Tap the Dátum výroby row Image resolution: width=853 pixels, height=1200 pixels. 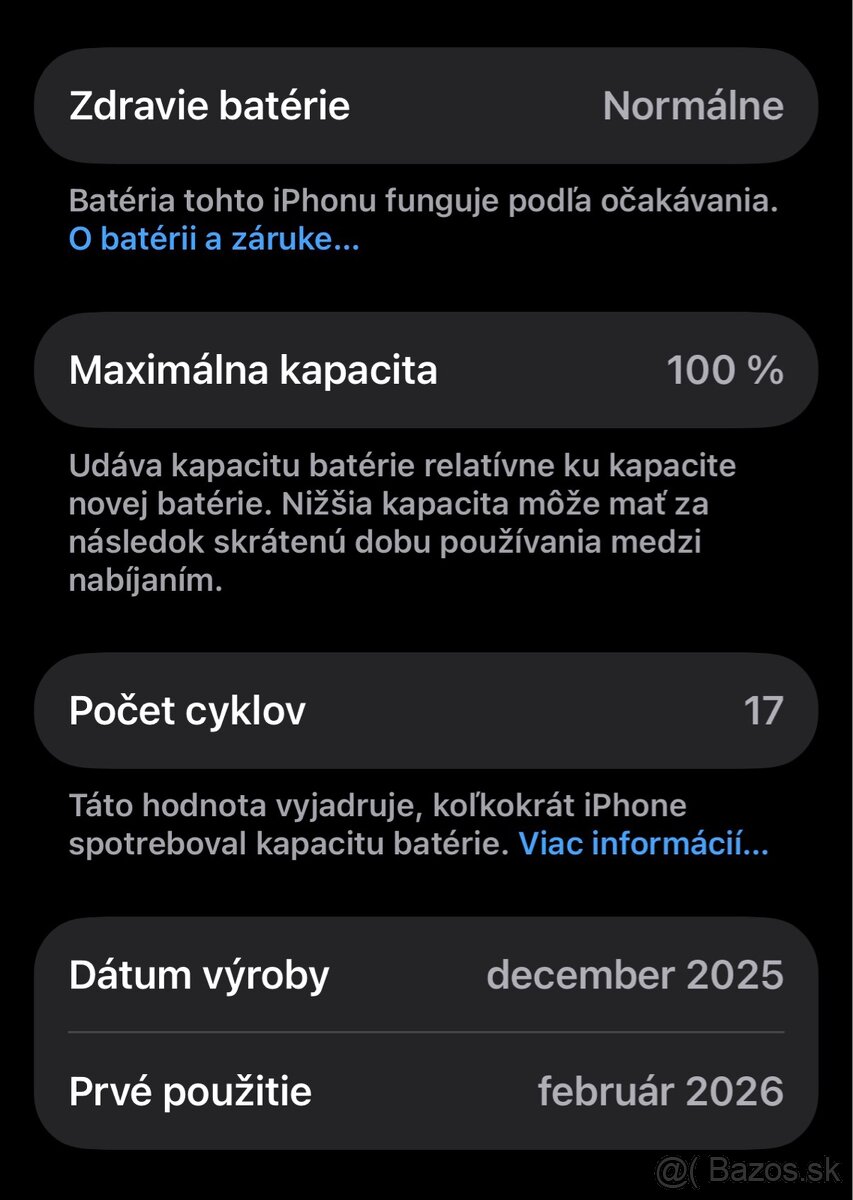point(426,975)
